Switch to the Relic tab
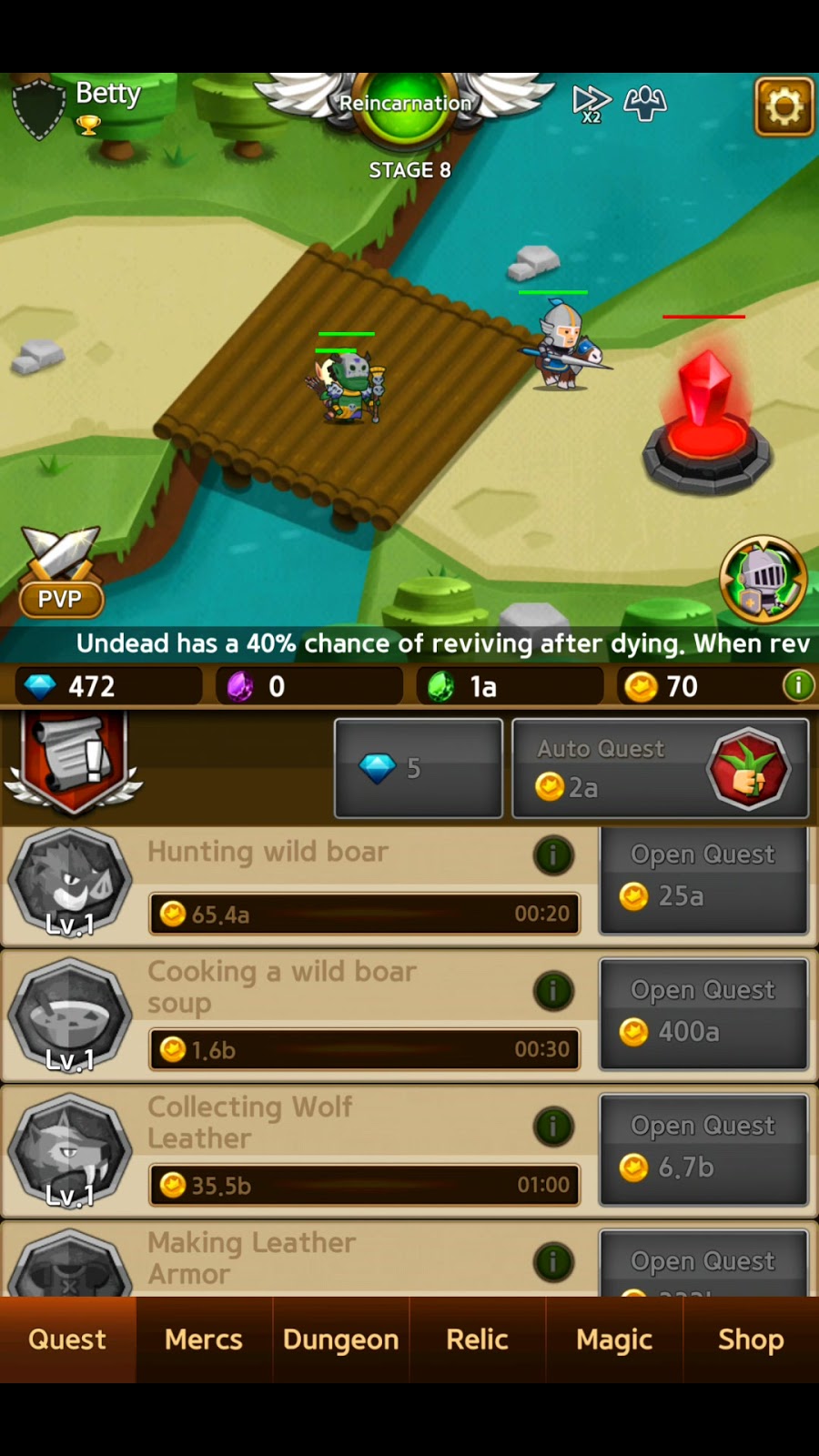This screenshot has height=1456, width=819. click(477, 1340)
